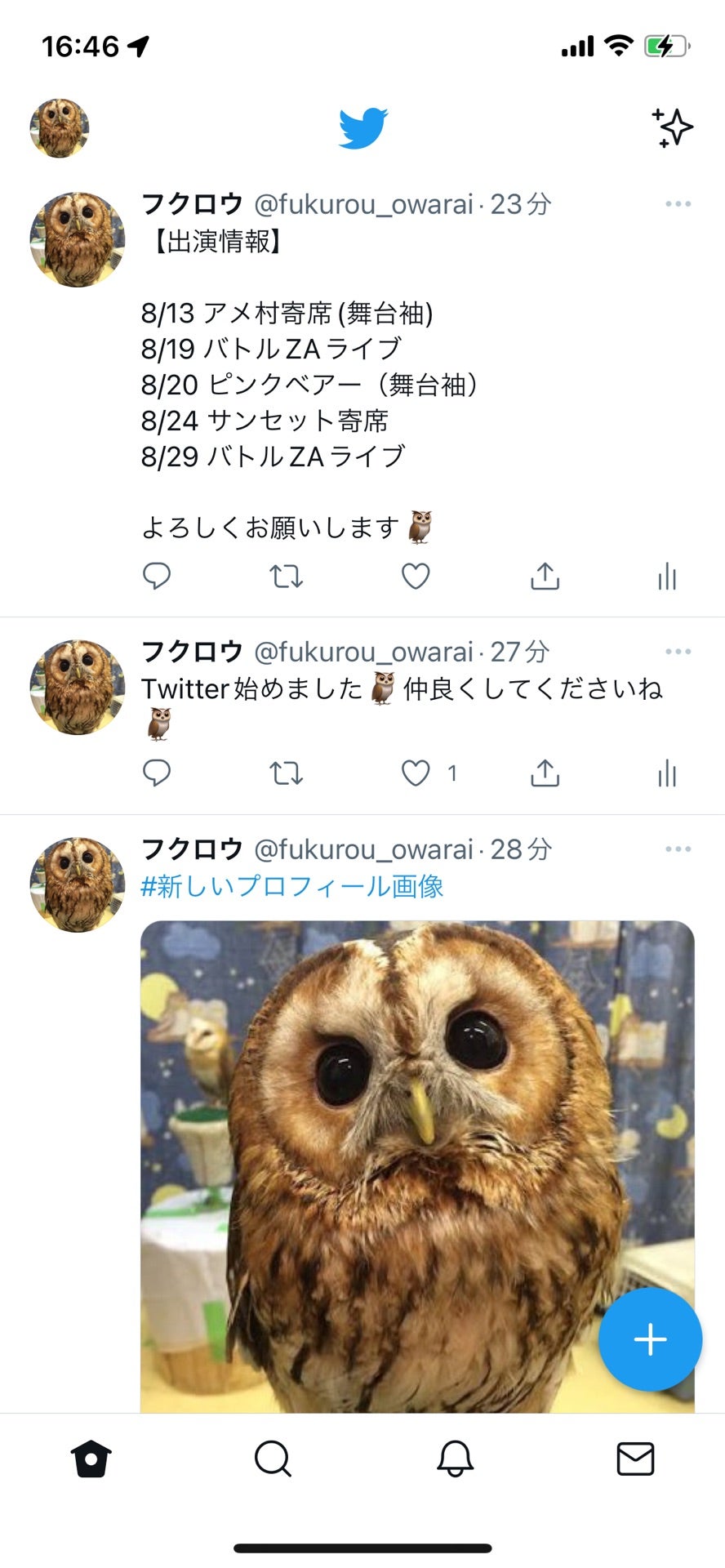Share the 出演情報 tweet via upload icon
The height and width of the screenshot is (1568, 725).
[x=544, y=577]
